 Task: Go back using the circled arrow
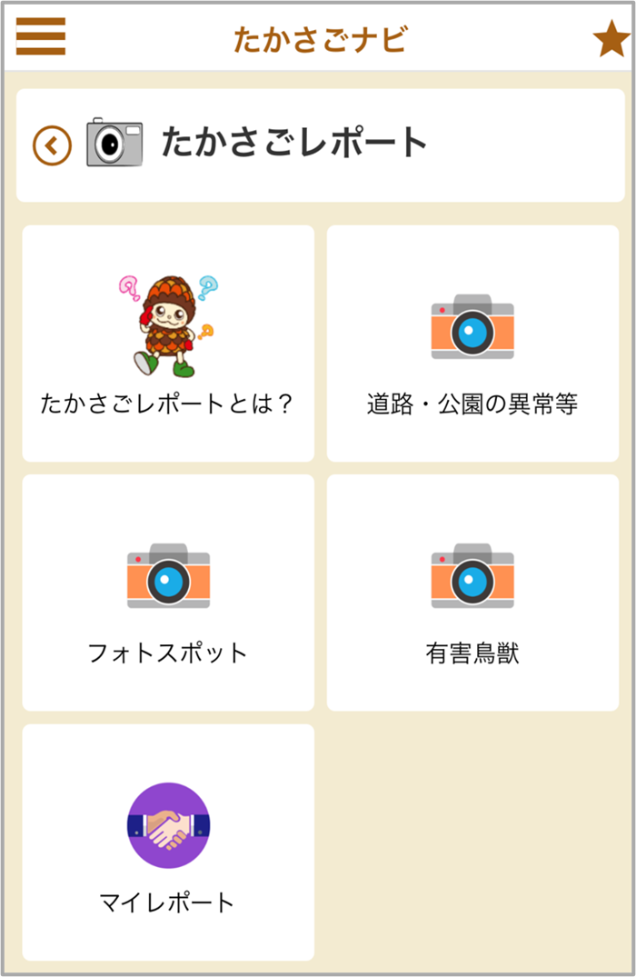coord(52,146)
